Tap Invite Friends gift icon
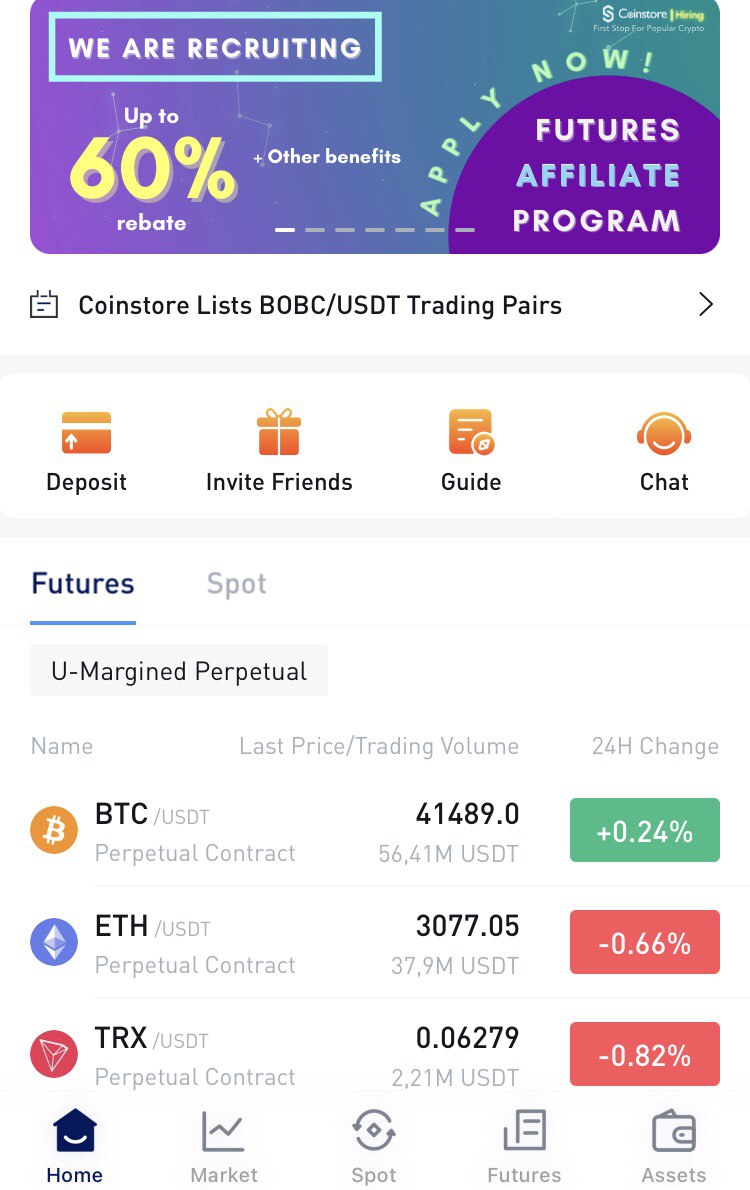 pyautogui.click(x=279, y=432)
